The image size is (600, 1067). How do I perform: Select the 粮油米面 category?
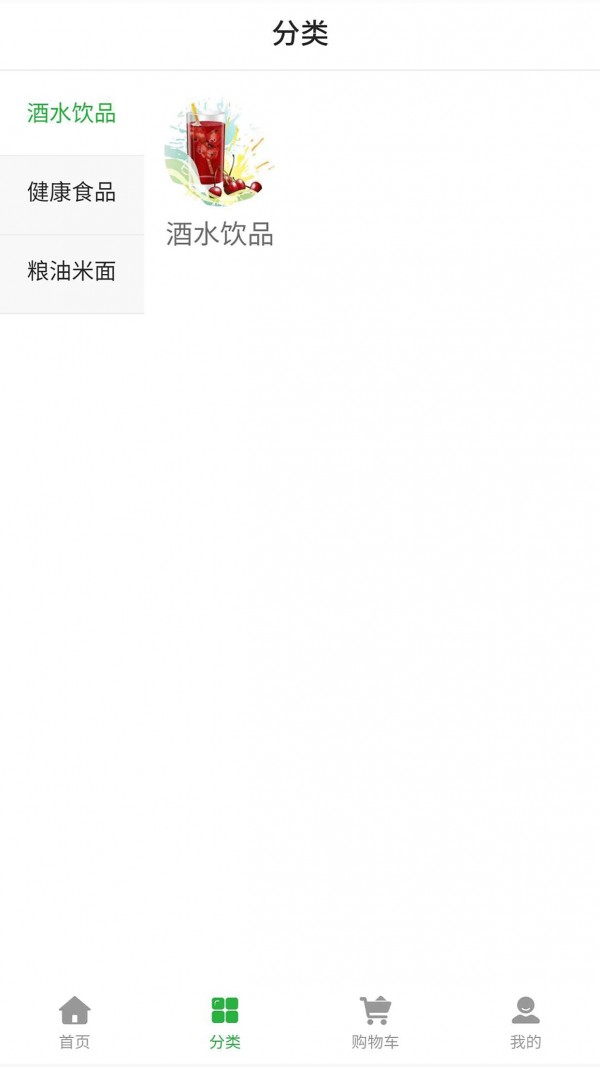[72, 271]
